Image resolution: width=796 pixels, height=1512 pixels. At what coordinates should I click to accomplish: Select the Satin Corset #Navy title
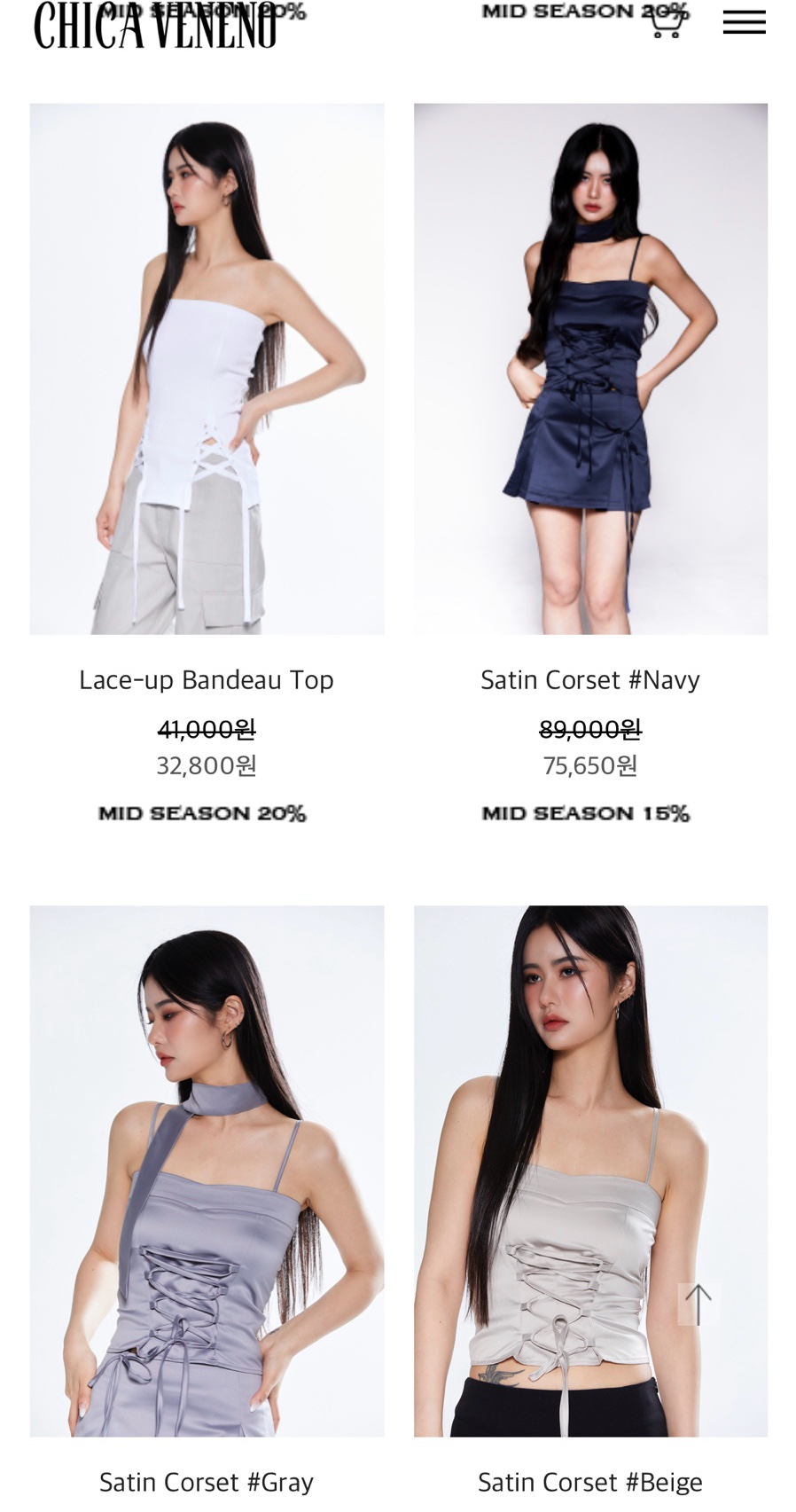(590, 680)
